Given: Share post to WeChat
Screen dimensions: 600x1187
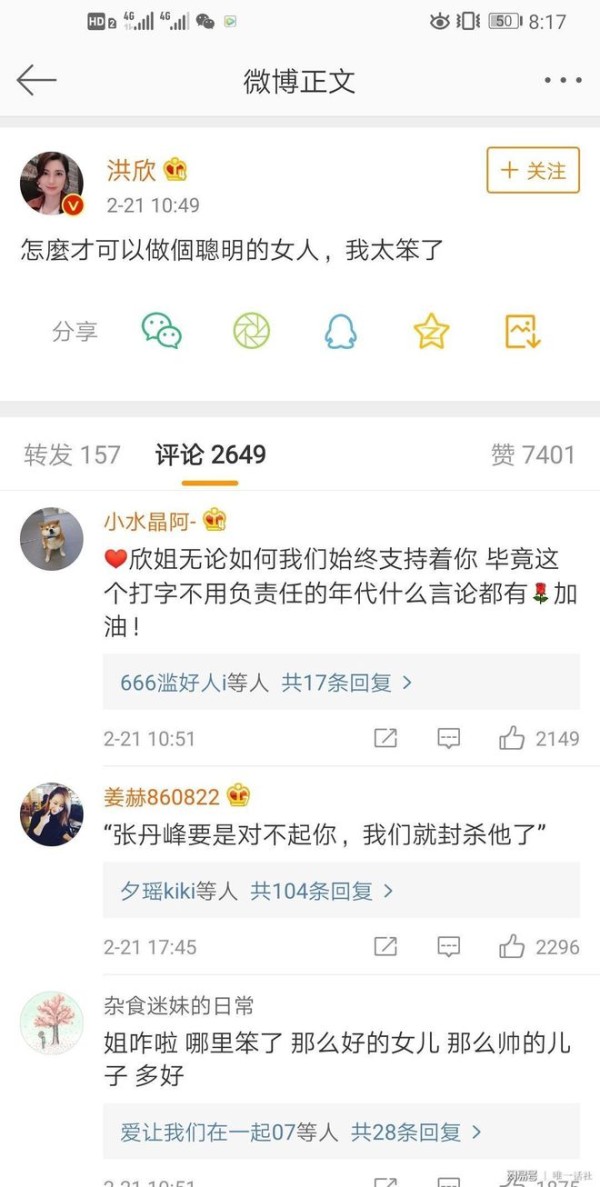Looking at the screenshot, I should pyautogui.click(x=161, y=331).
